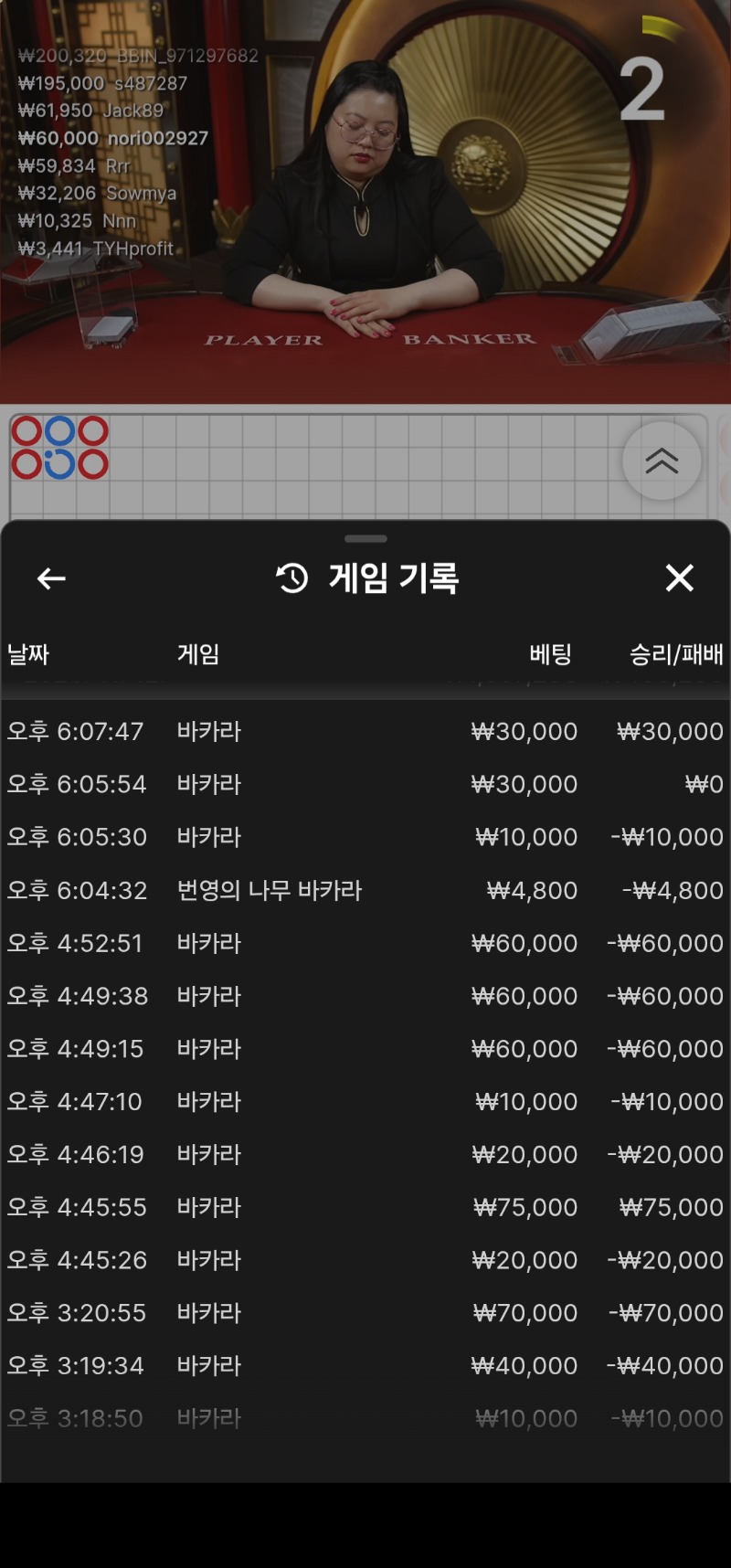View the 오후 4:45:55 ₩75,000 win record
The image size is (731, 1568).
[x=365, y=1207]
